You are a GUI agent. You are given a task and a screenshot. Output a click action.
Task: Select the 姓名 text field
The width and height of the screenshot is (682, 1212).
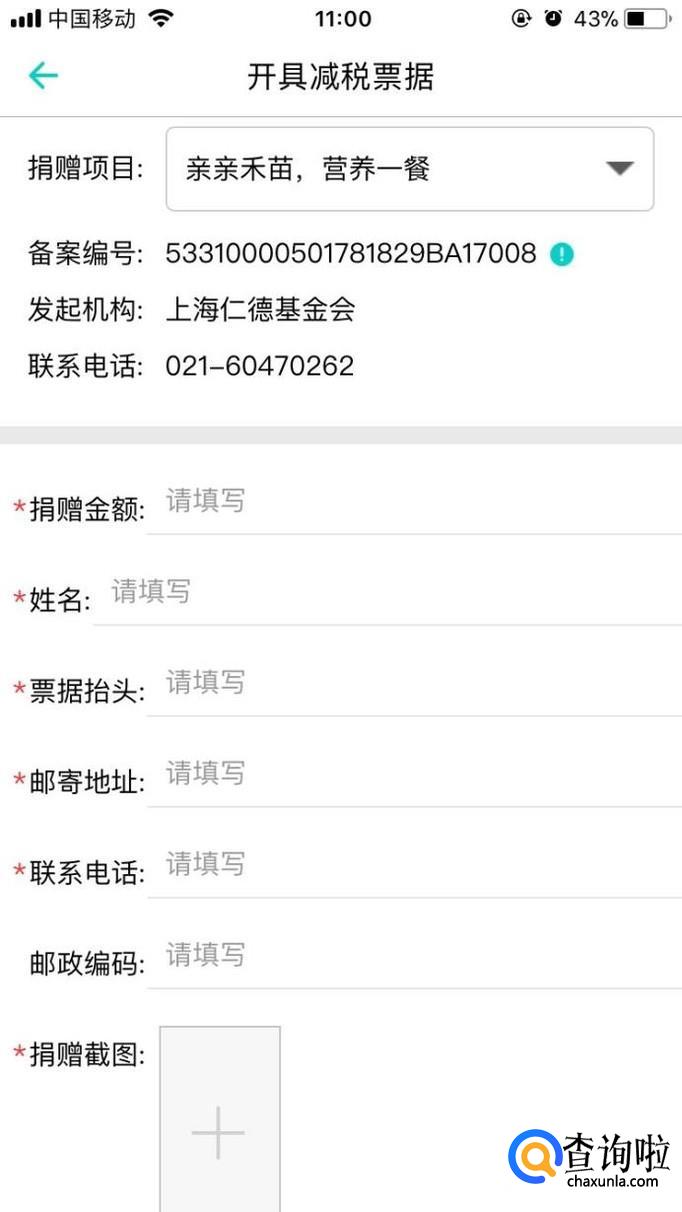click(x=385, y=594)
